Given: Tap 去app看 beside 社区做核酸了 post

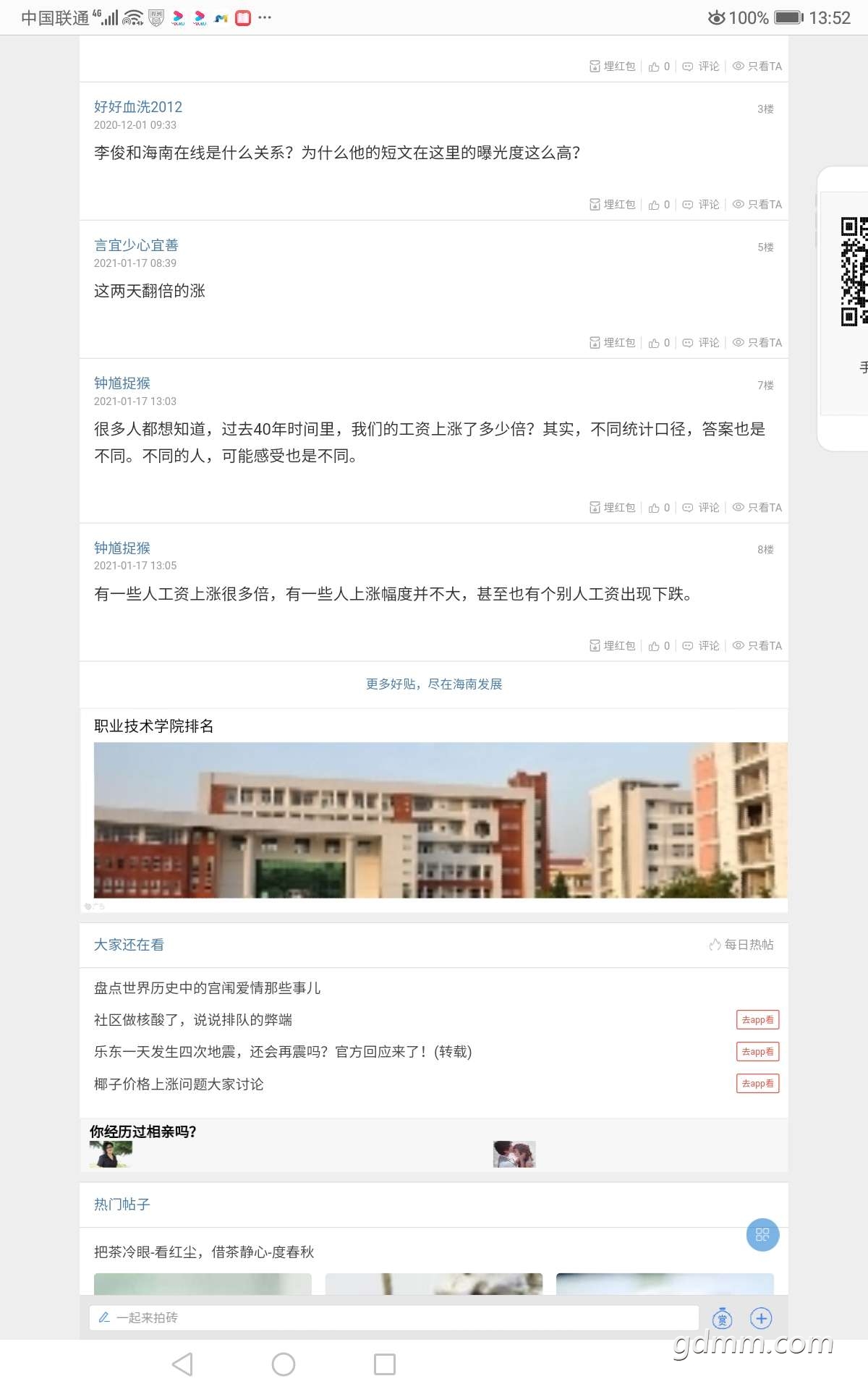Looking at the screenshot, I should (757, 1020).
